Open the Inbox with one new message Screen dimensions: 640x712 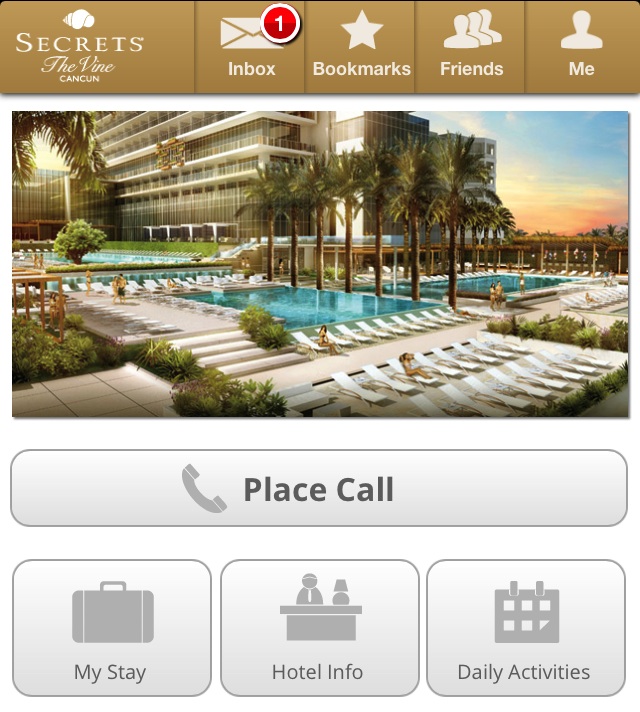pos(251,46)
